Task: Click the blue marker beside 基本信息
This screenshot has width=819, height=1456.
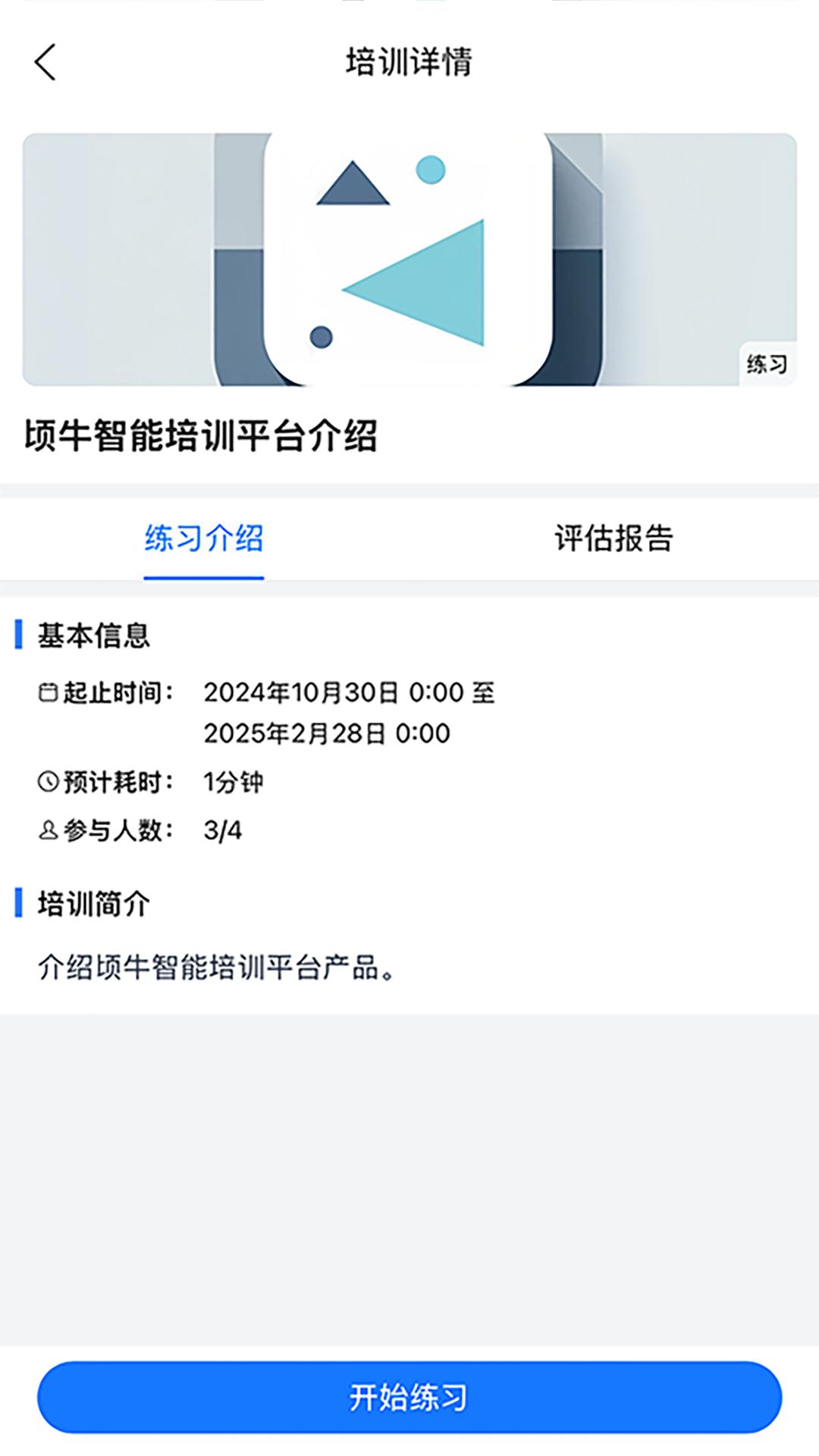Action: pyautogui.click(x=16, y=635)
